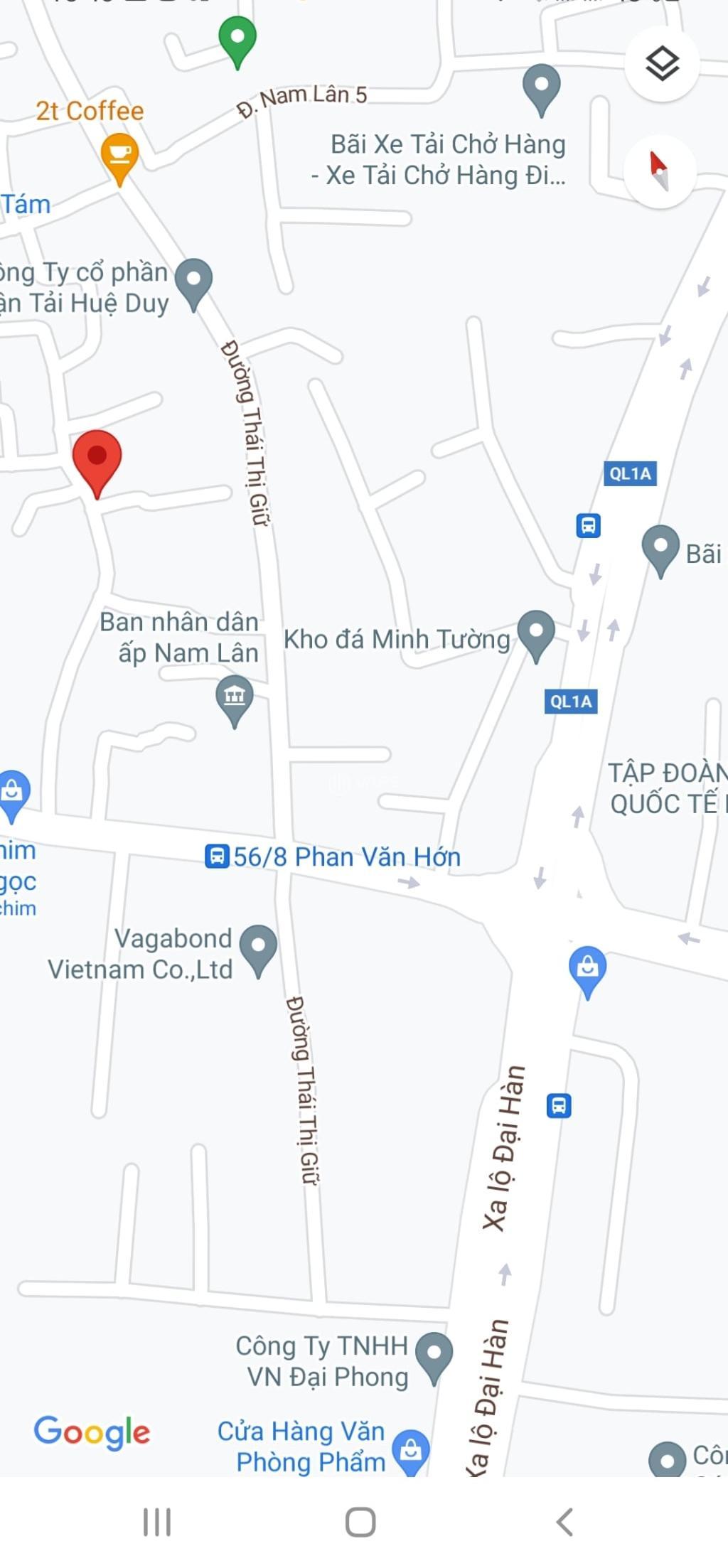
Task: Select the bus stop on Xa lộ Đại Hàn
Action: point(559,1105)
